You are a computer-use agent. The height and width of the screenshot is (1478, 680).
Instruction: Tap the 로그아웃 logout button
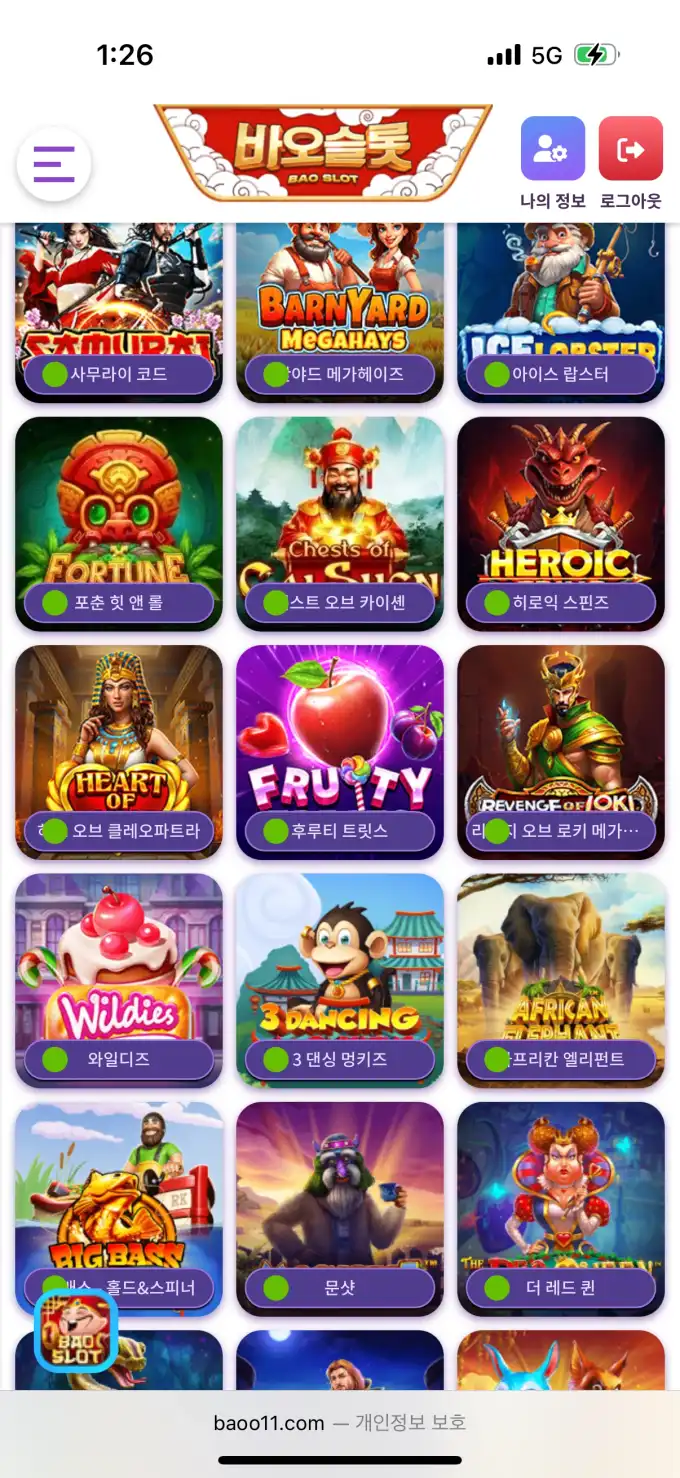point(630,149)
